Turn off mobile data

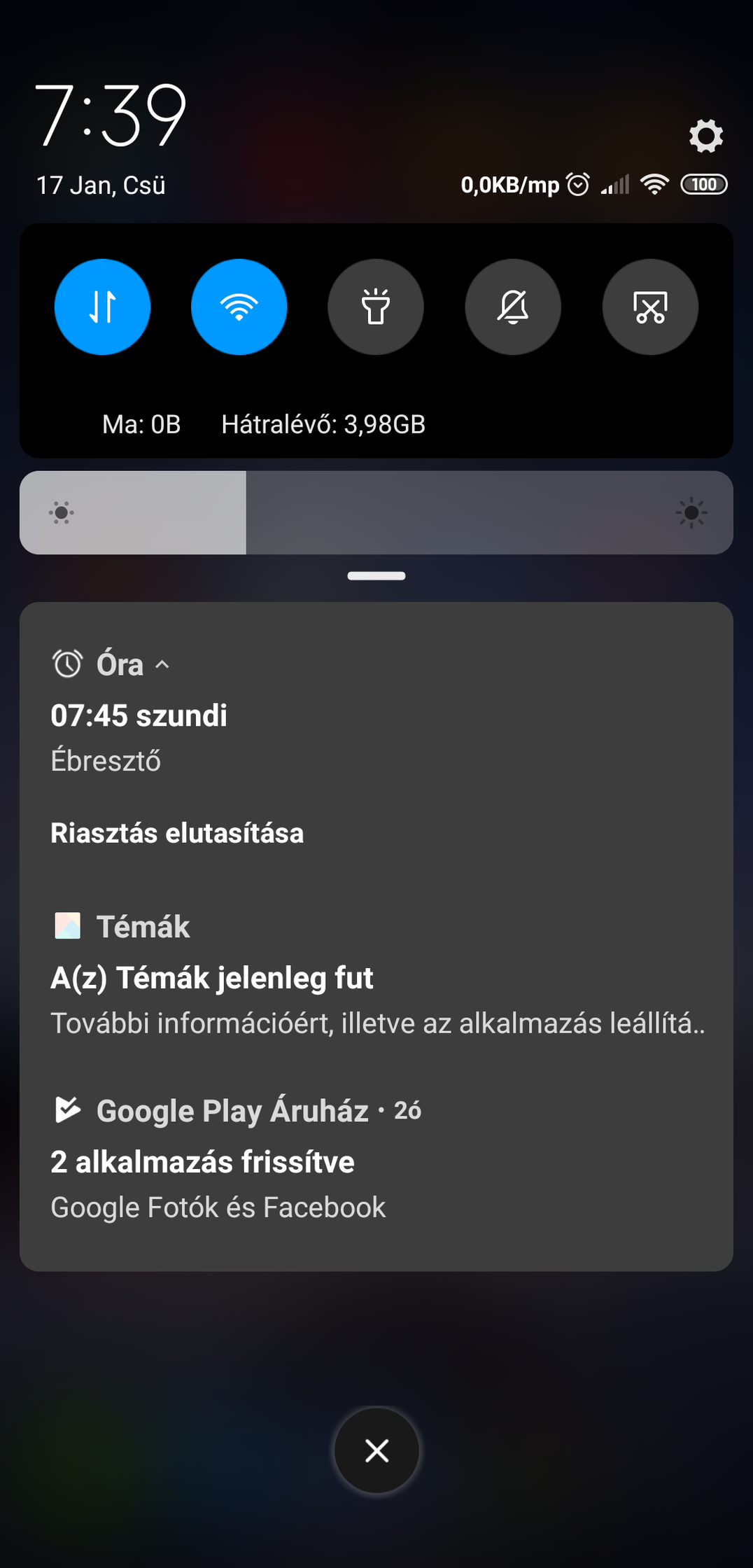click(102, 307)
